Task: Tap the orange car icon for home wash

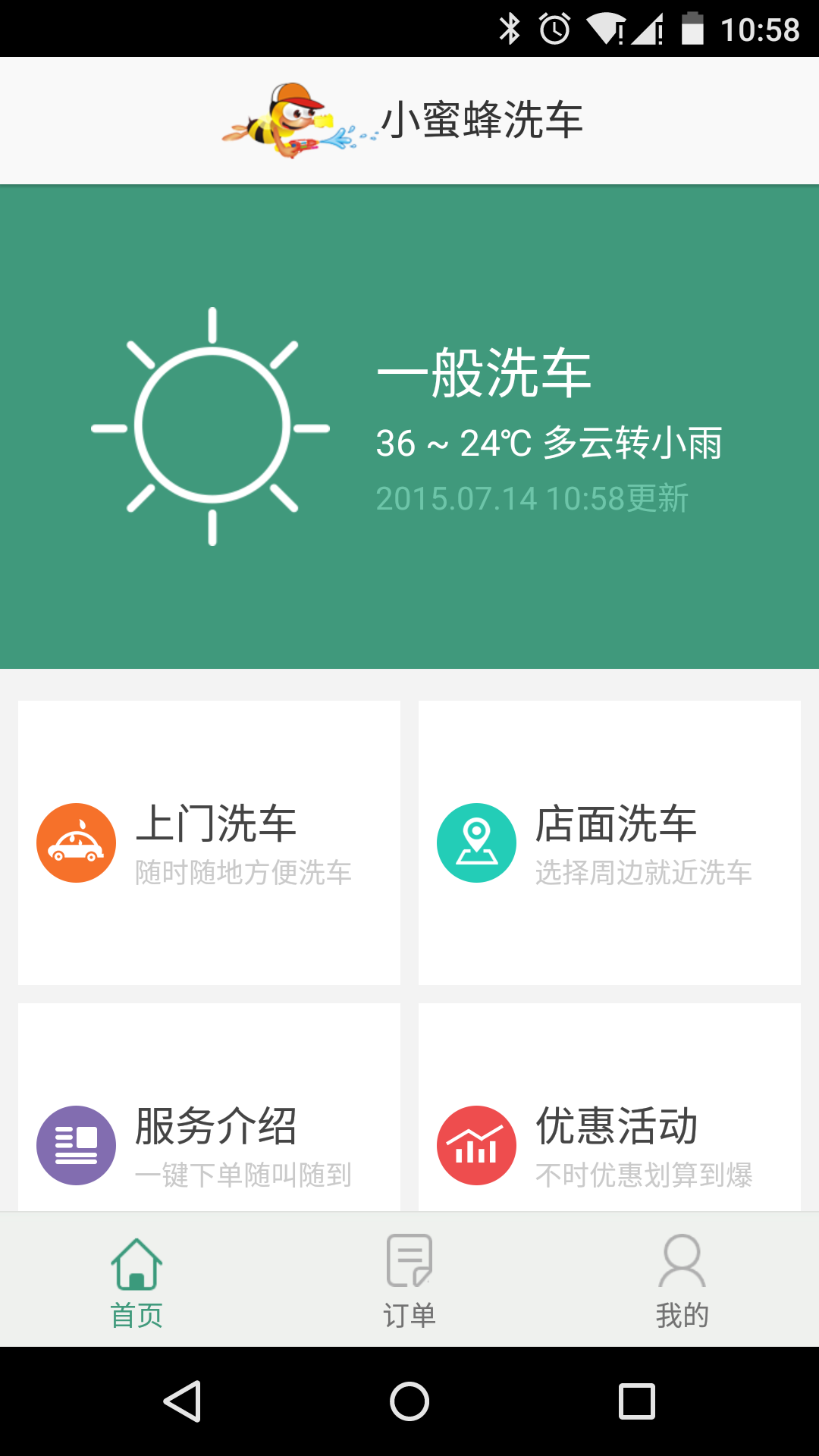Action: [76, 842]
